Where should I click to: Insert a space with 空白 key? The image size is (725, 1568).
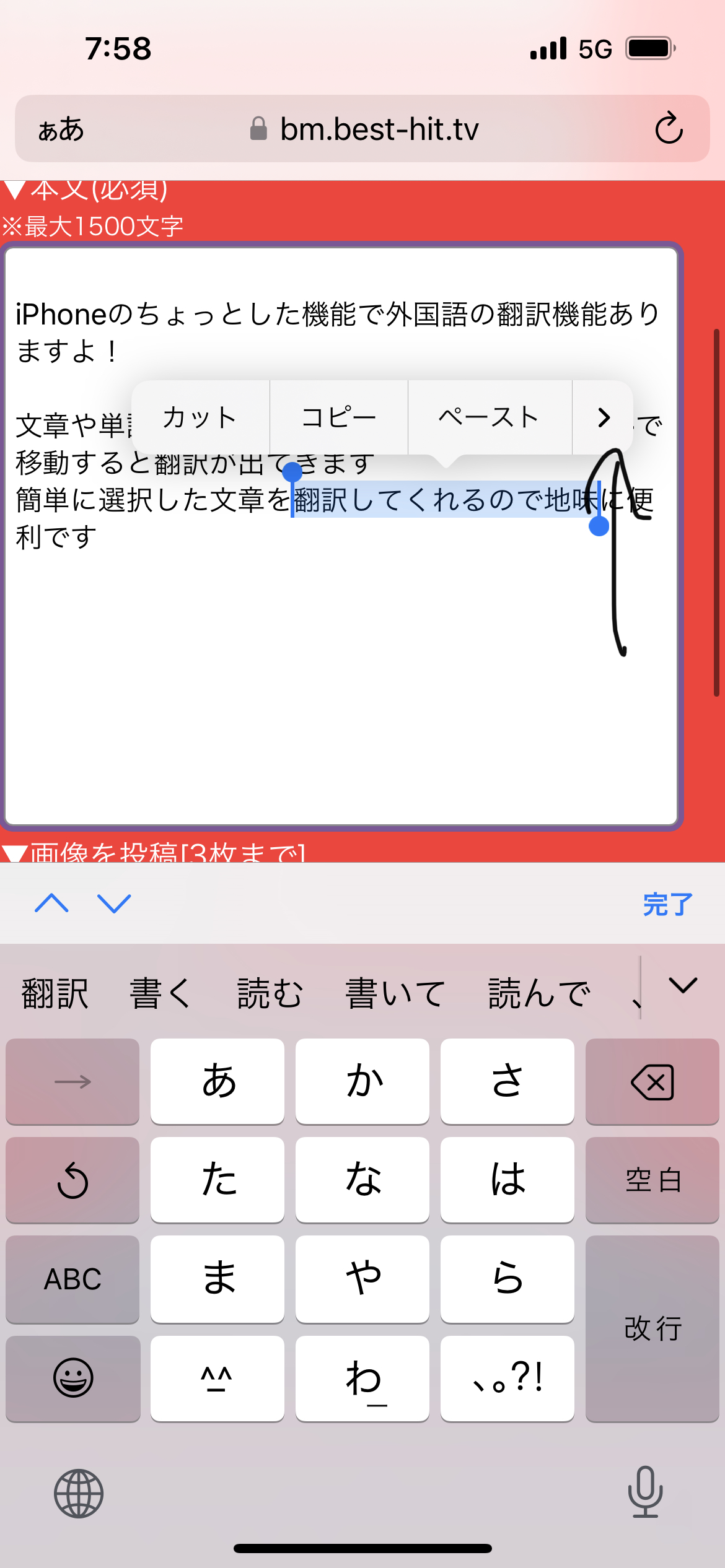[x=652, y=1180]
